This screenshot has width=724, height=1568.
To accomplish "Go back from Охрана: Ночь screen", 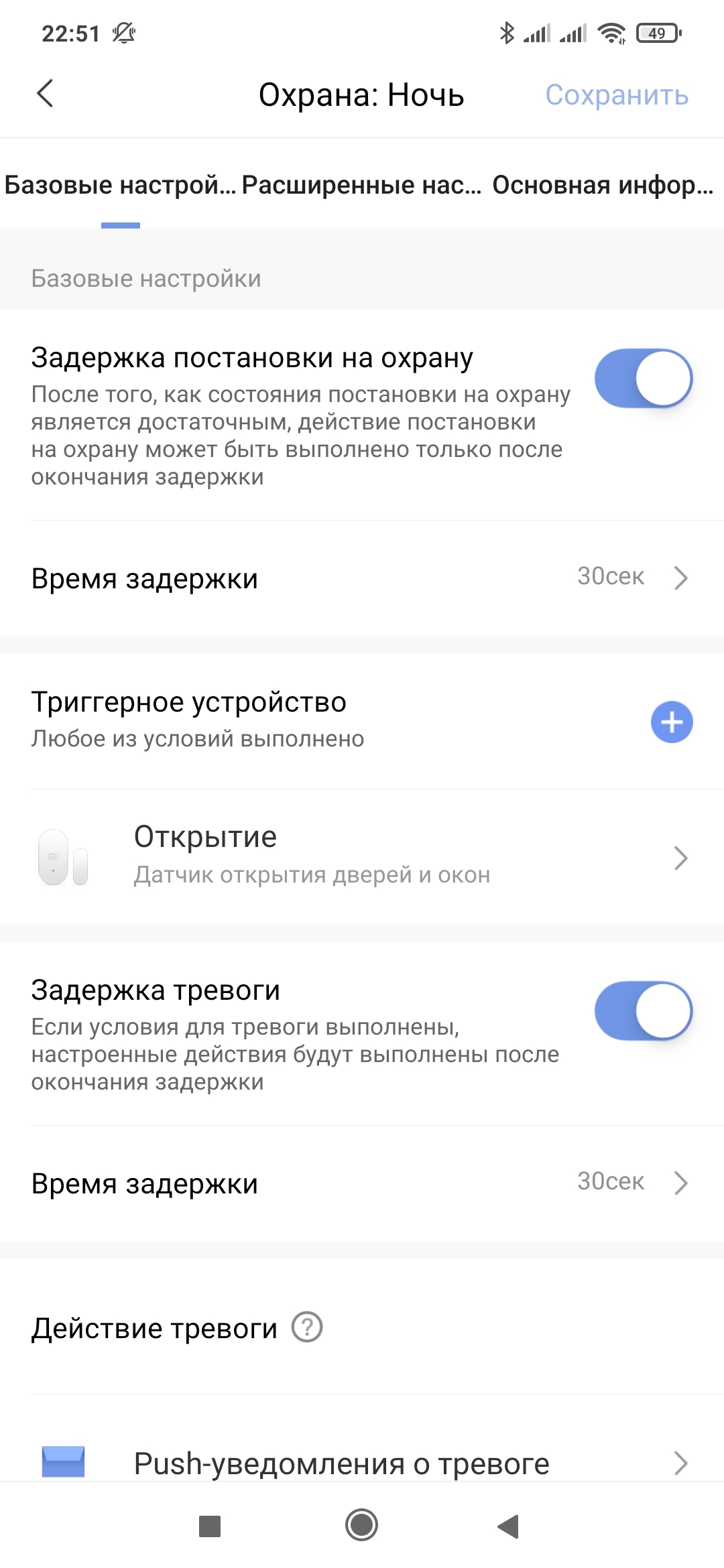I will (x=45, y=94).
